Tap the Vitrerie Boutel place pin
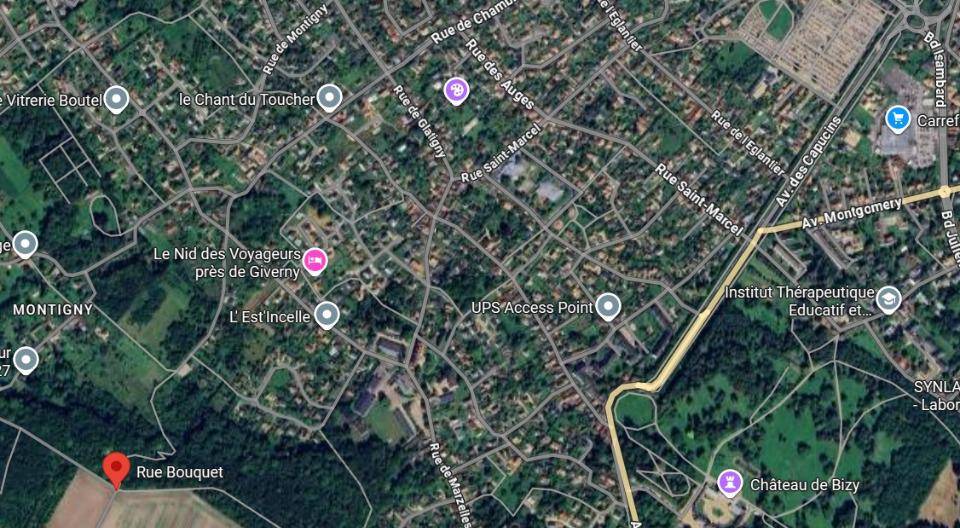 click(x=117, y=98)
